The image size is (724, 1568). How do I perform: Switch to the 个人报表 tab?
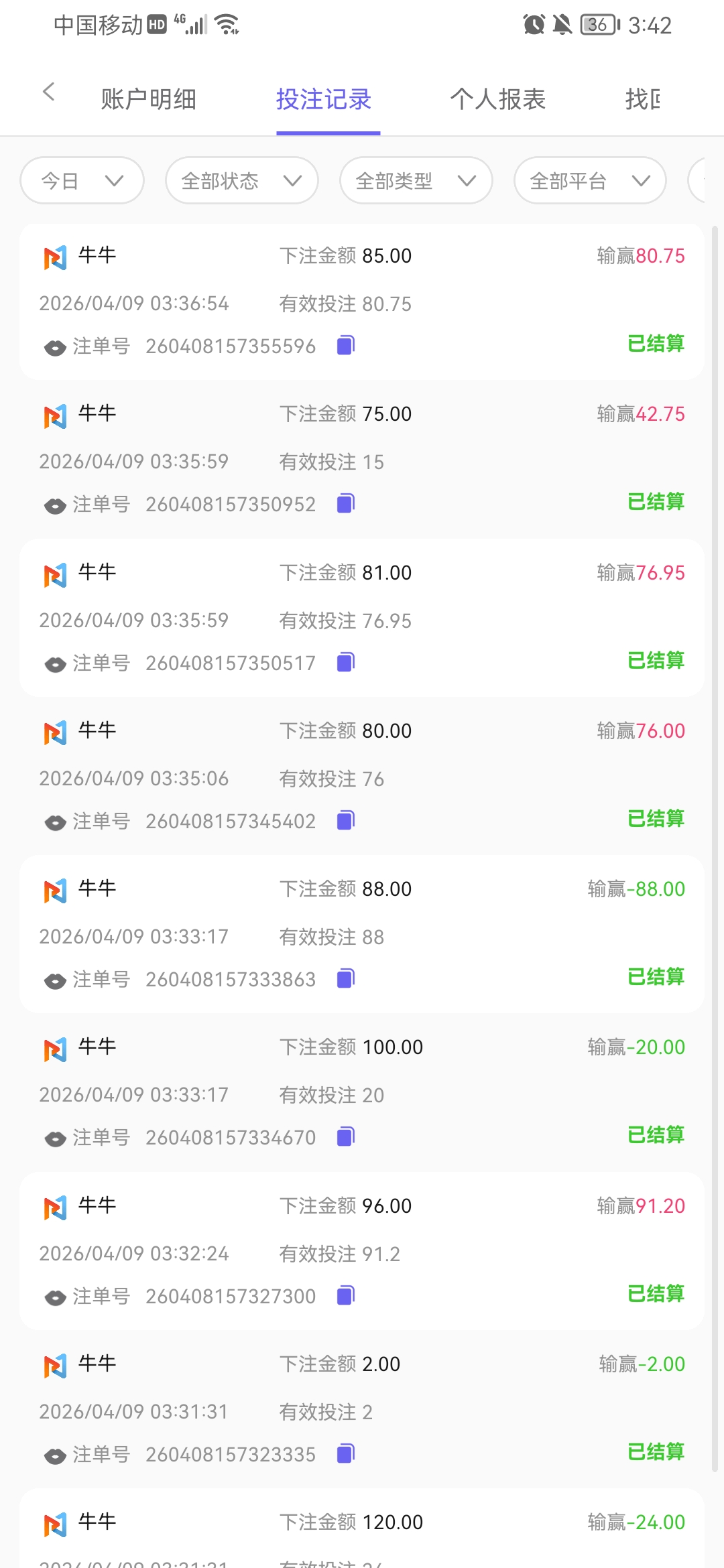pyautogui.click(x=499, y=99)
